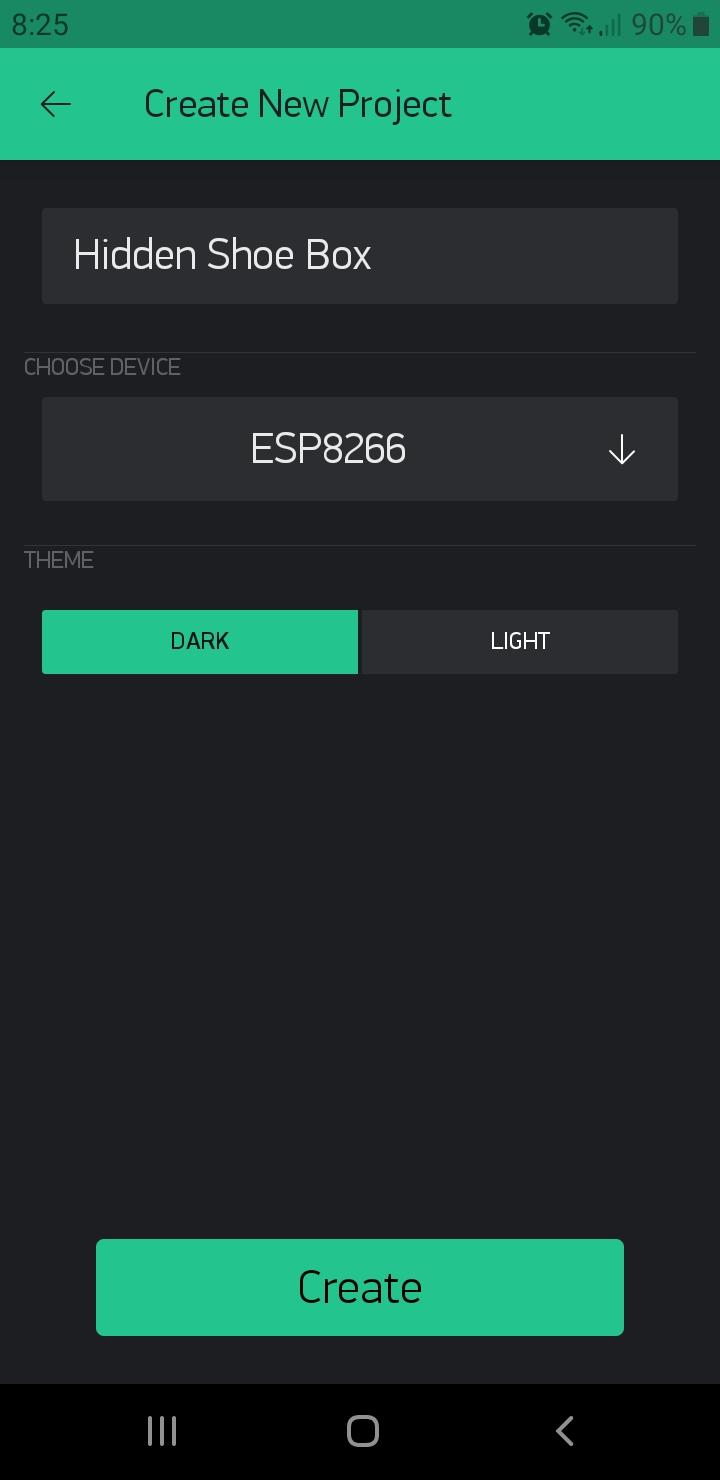Go back using the app bar arrow

tap(56, 104)
